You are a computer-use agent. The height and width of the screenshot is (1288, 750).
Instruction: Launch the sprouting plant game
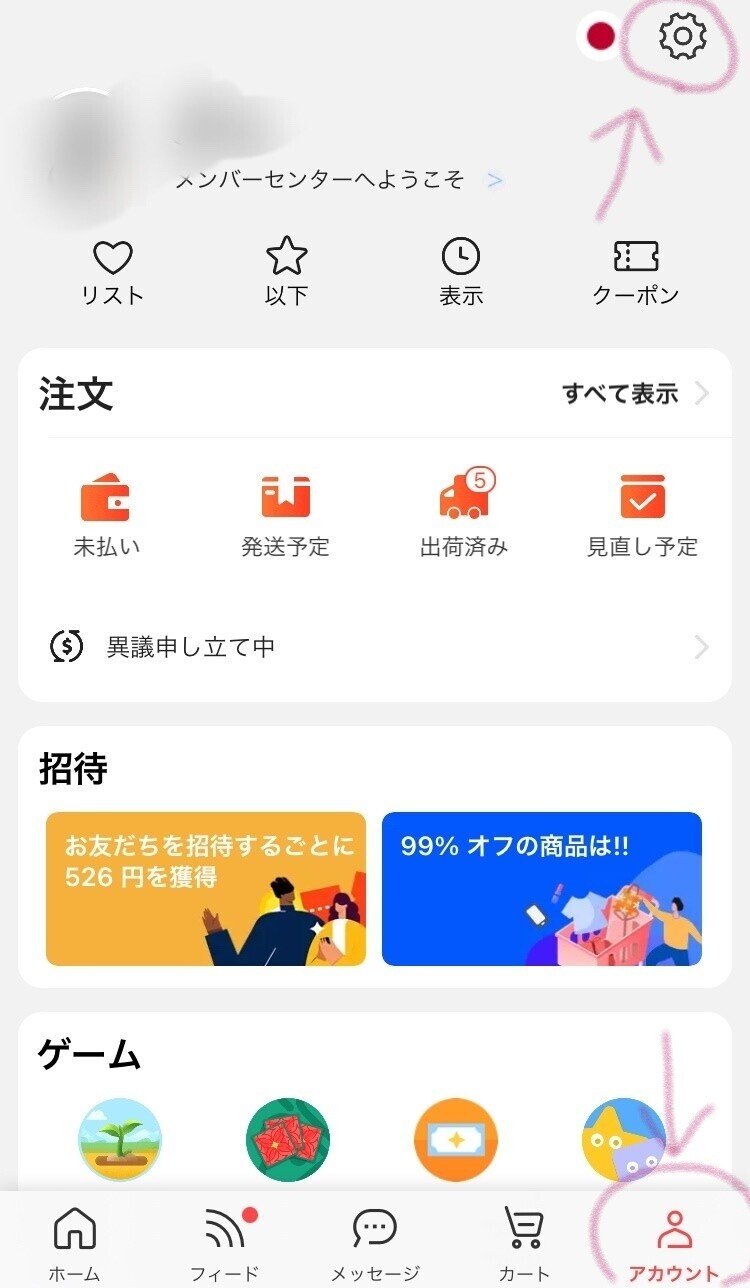120,1140
